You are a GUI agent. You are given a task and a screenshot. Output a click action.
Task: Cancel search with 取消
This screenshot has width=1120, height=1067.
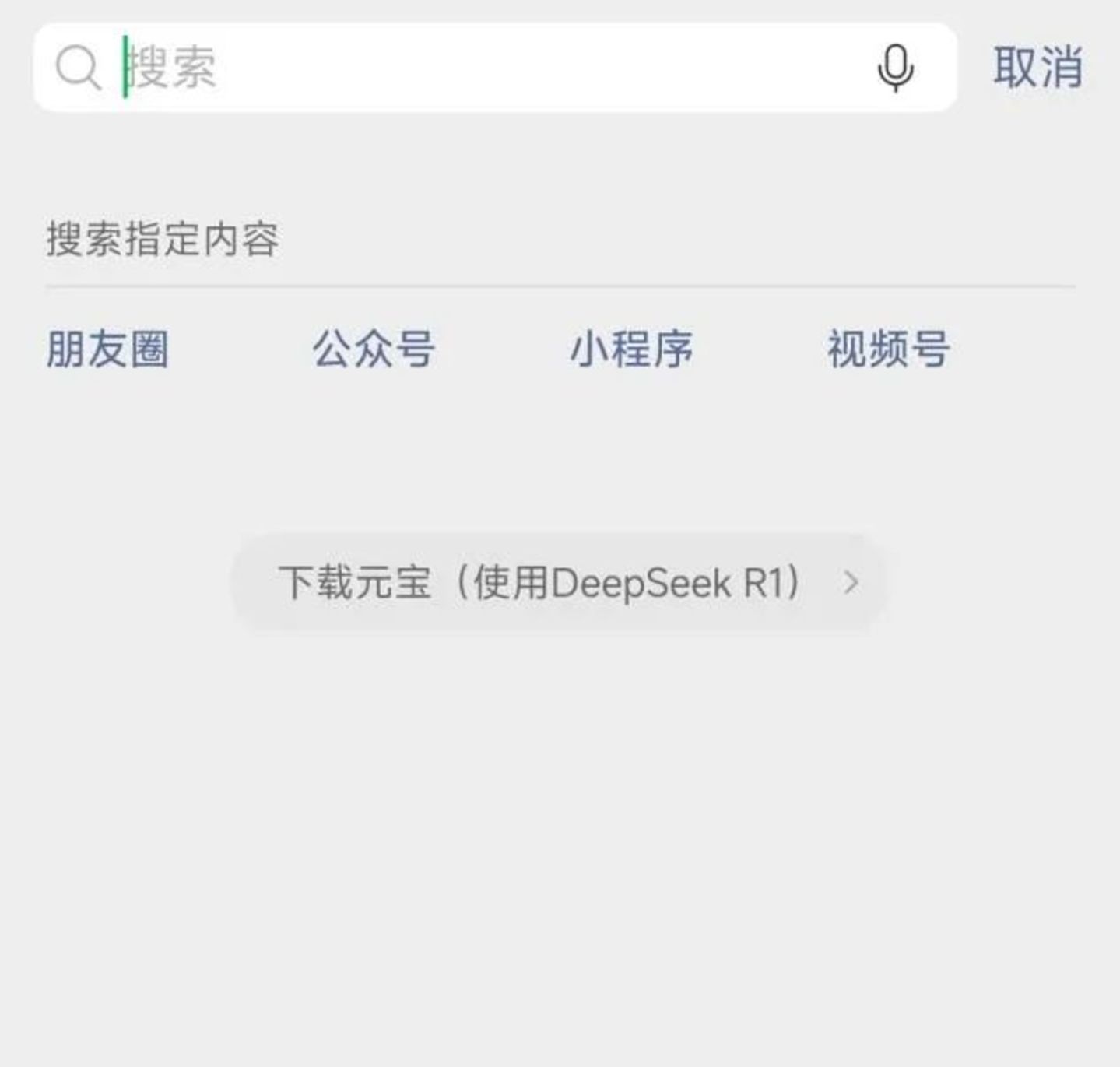tap(1037, 68)
